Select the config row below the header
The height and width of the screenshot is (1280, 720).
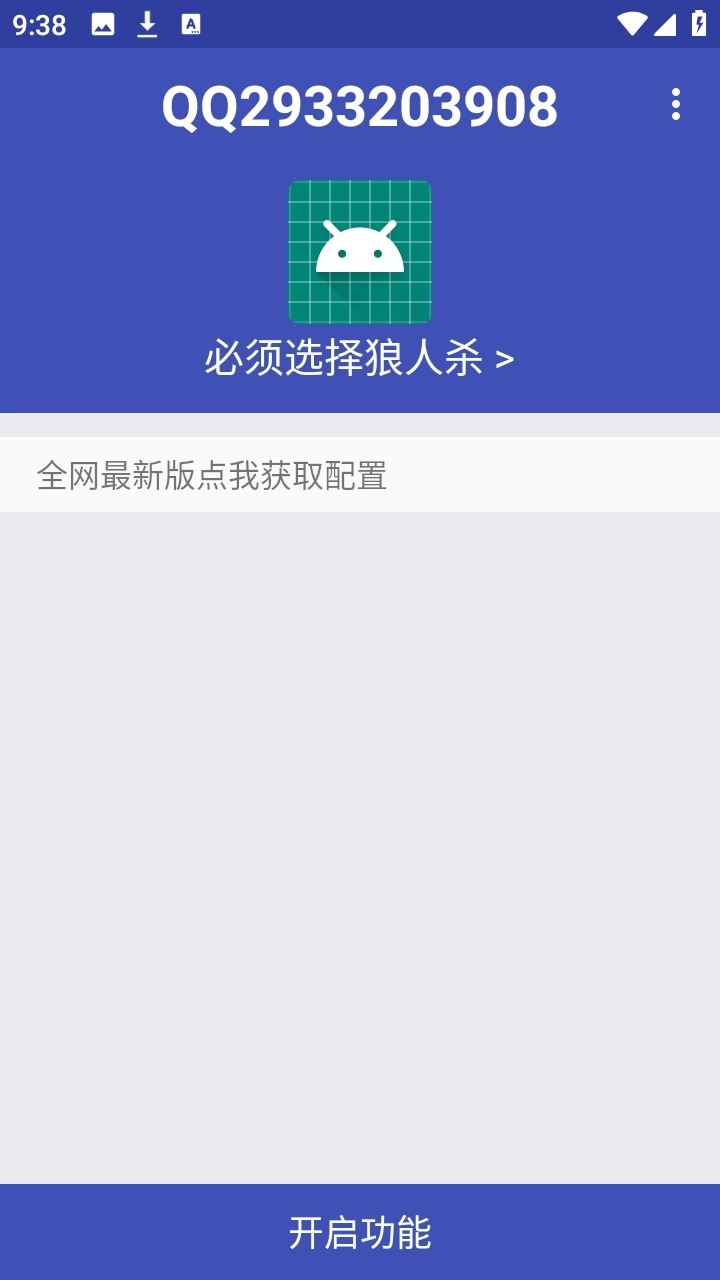[x=360, y=477]
